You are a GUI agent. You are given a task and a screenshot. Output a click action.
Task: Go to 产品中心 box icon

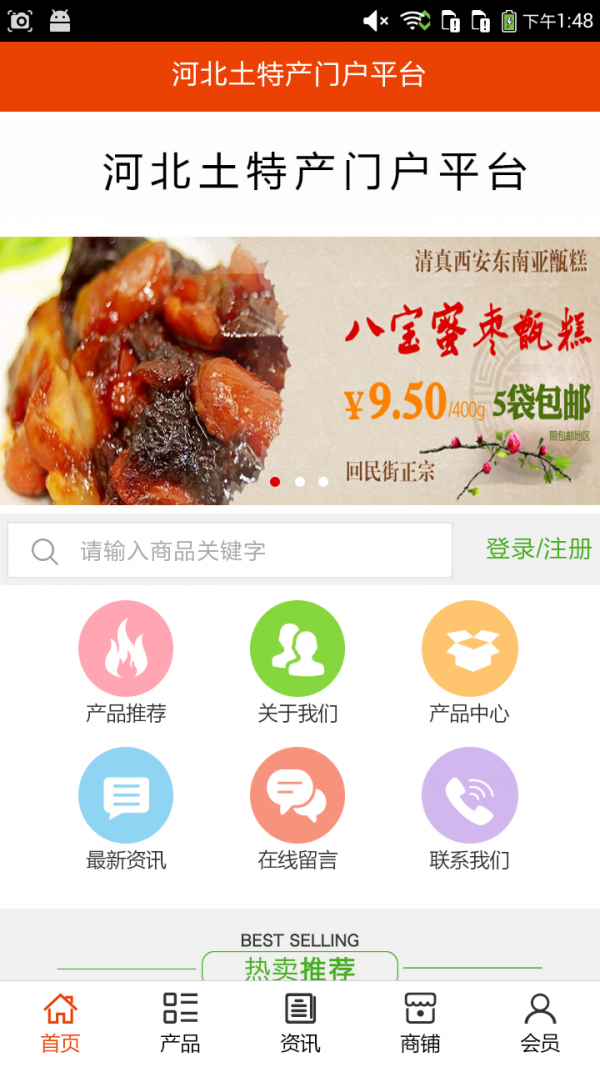470,648
